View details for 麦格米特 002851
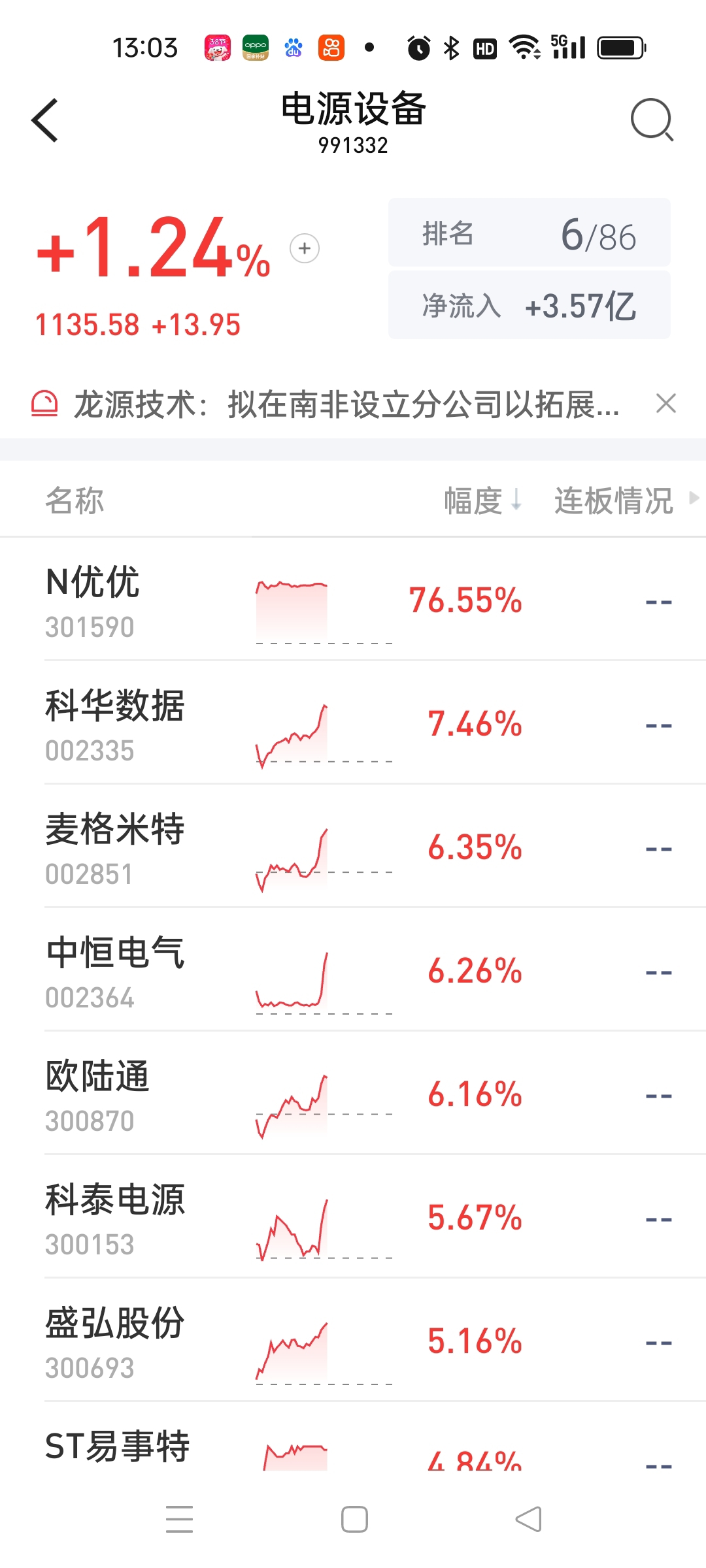The height and width of the screenshot is (1568, 706). click(x=353, y=847)
